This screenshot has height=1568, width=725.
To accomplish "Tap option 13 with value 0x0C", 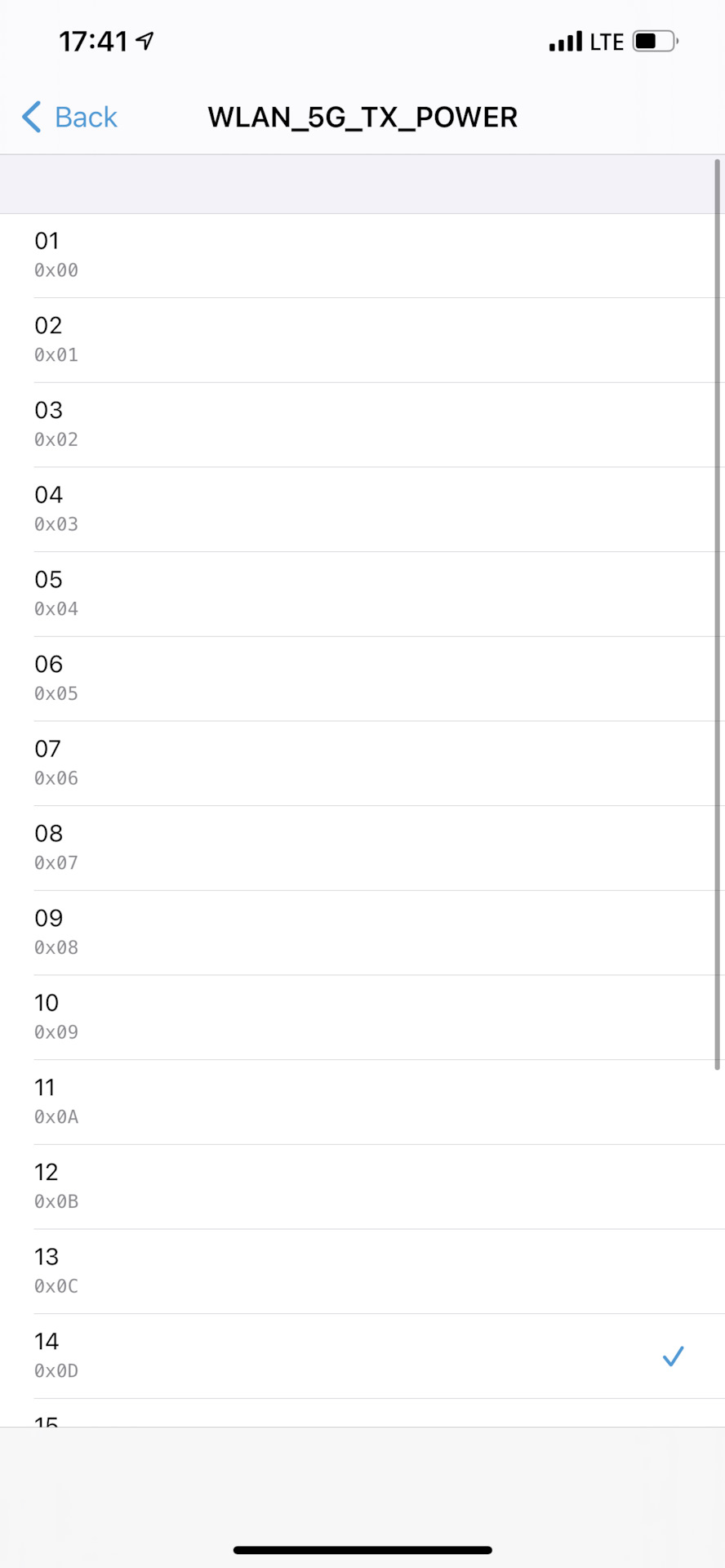I will coord(362,1272).
